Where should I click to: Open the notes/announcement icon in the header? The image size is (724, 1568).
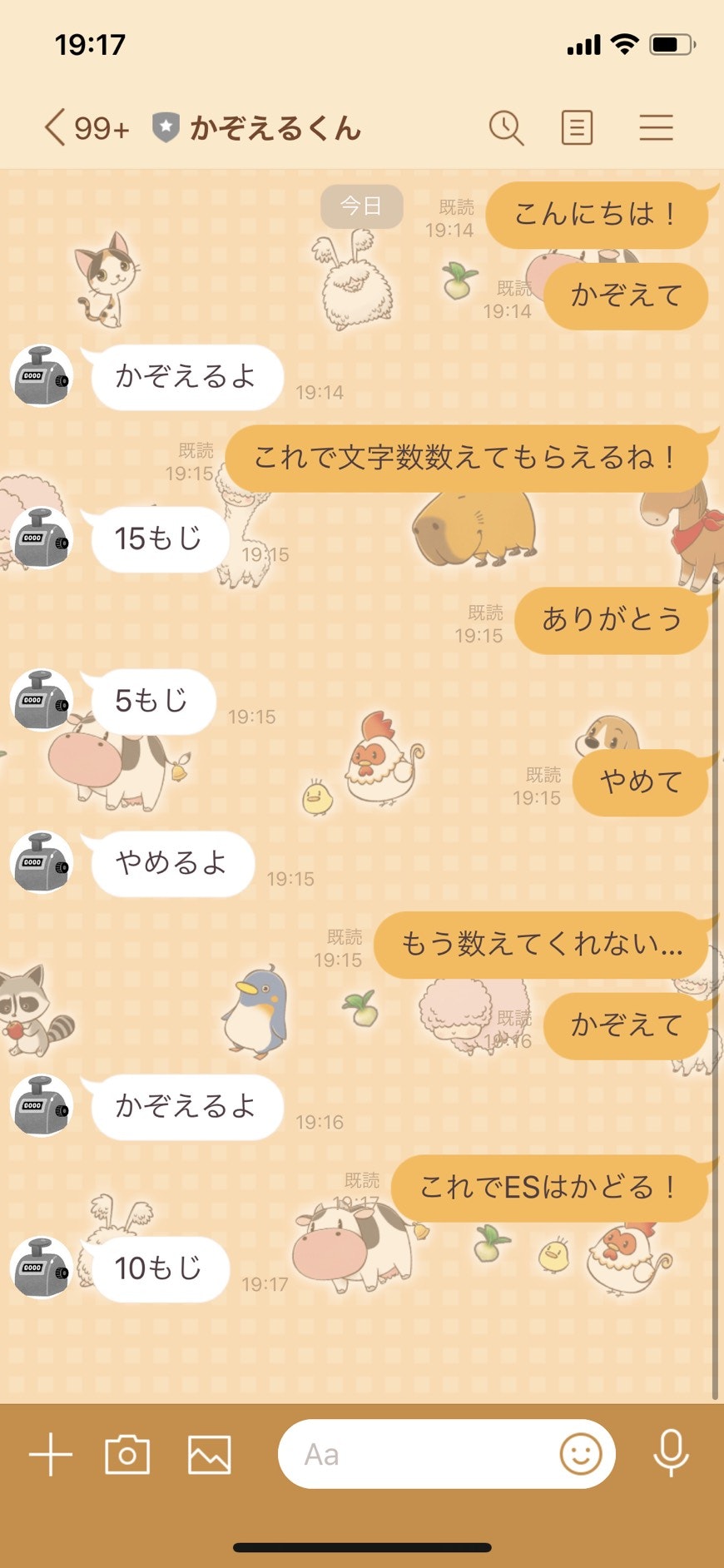578,127
